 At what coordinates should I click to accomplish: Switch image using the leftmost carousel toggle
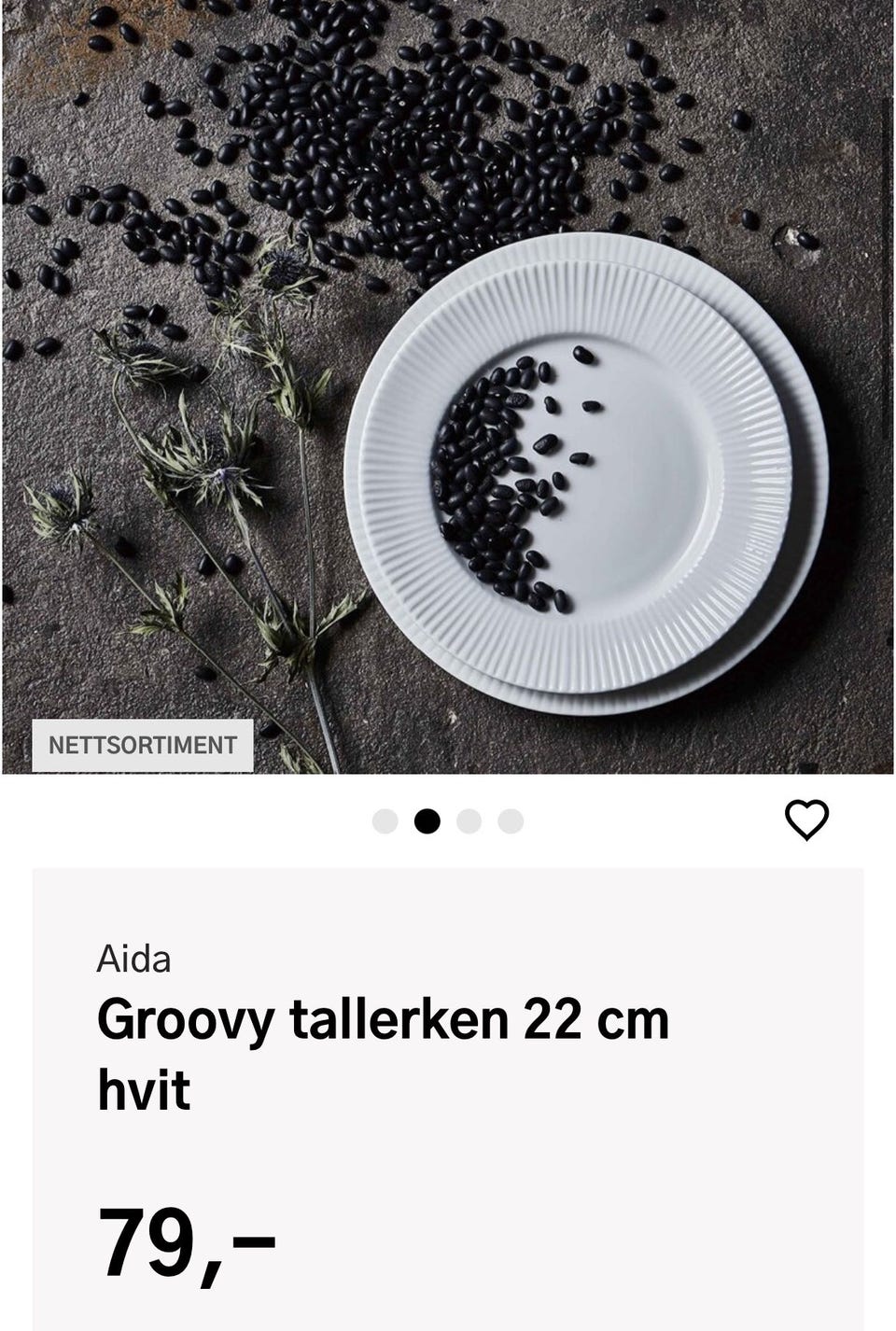(x=385, y=822)
